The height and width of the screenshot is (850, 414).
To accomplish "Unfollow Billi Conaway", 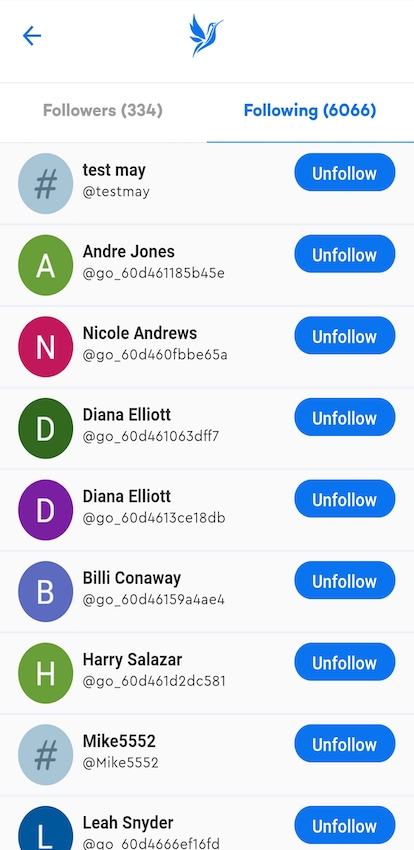I will click(345, 581).
